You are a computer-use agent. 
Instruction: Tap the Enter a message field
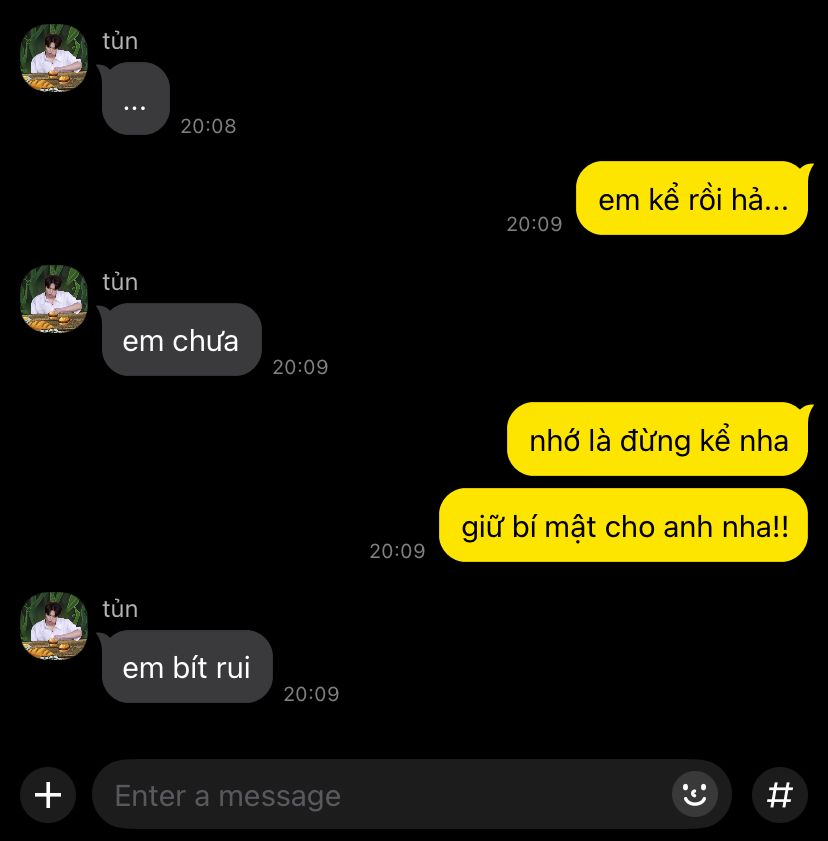380,796
